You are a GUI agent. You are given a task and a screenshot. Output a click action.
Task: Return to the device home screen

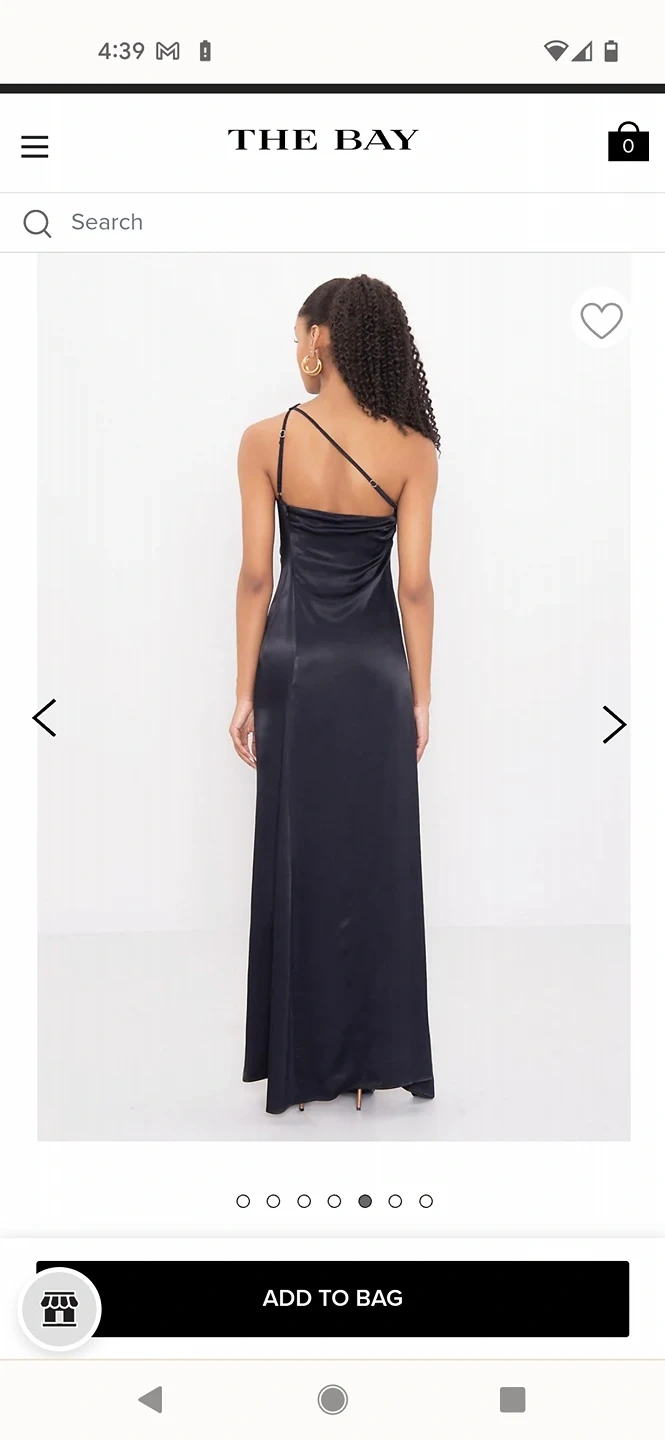click(x=333, y=1399)
